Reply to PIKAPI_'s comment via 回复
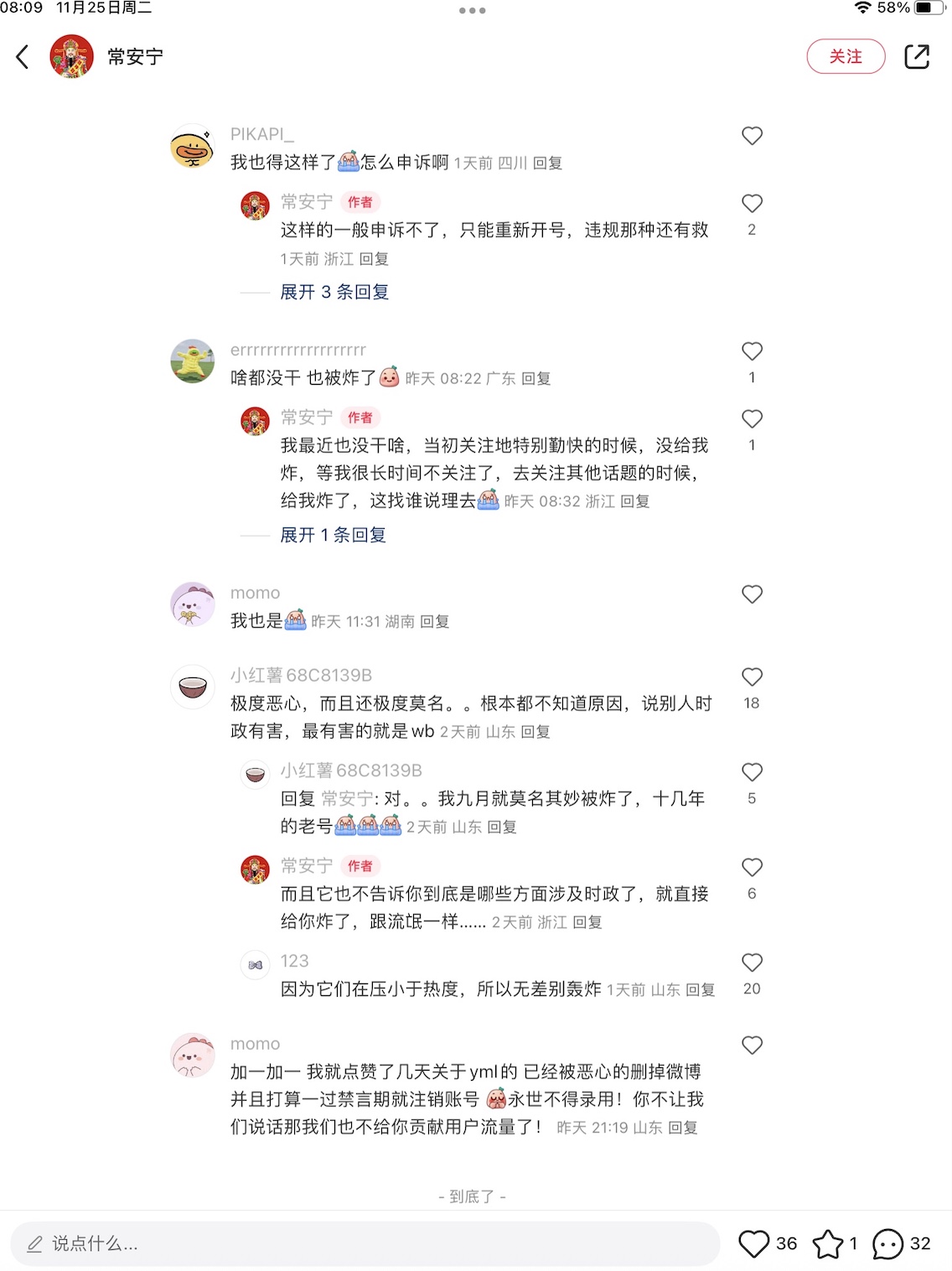Image resolution: width=952 pixels, height=1271 pixels. click(547, 163)
